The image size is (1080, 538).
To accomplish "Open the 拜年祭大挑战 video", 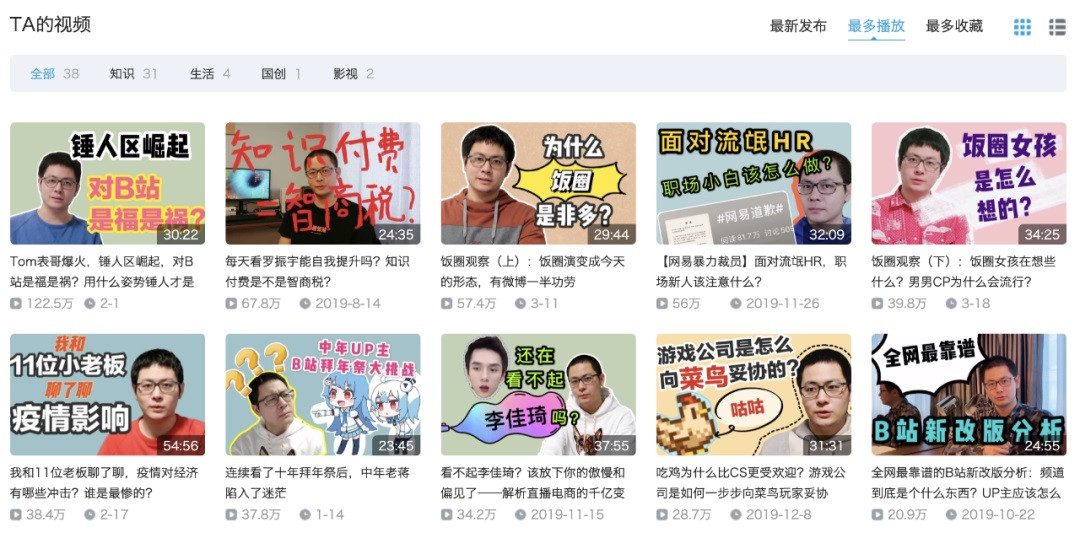I will tap(322, 394).
